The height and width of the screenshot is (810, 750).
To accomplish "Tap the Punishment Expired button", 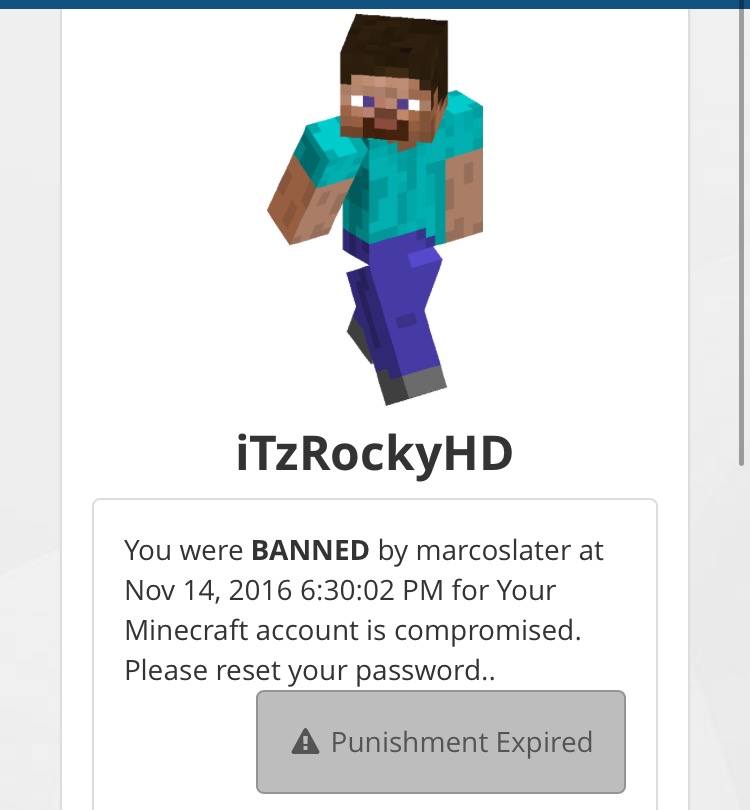I will tap(441, 742).
